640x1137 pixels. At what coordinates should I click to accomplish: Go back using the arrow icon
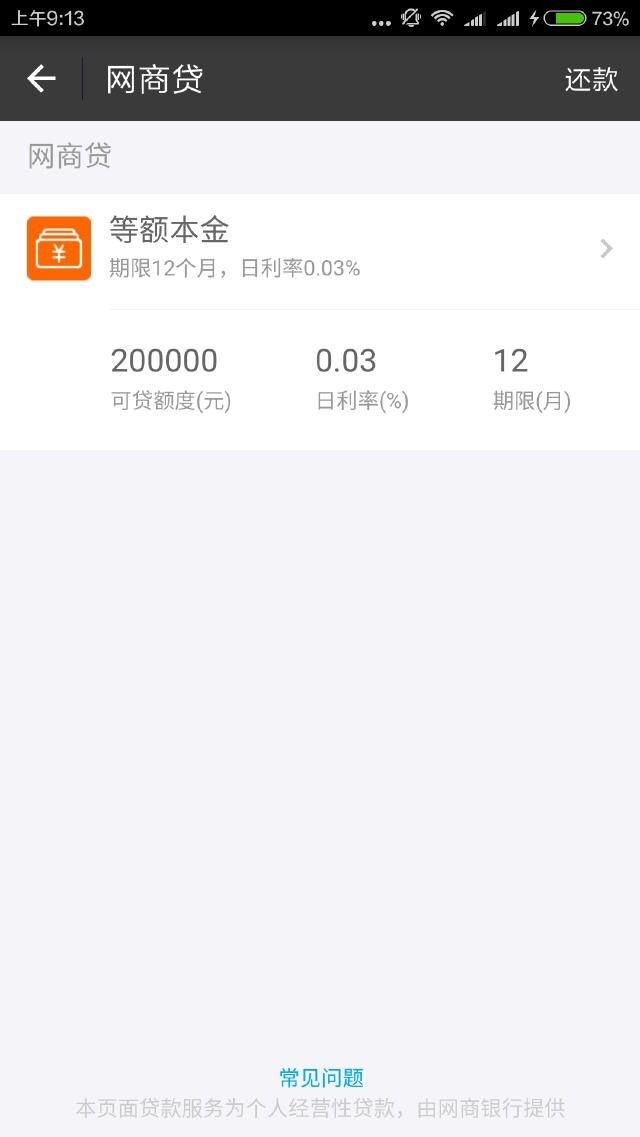pos(41,79)
